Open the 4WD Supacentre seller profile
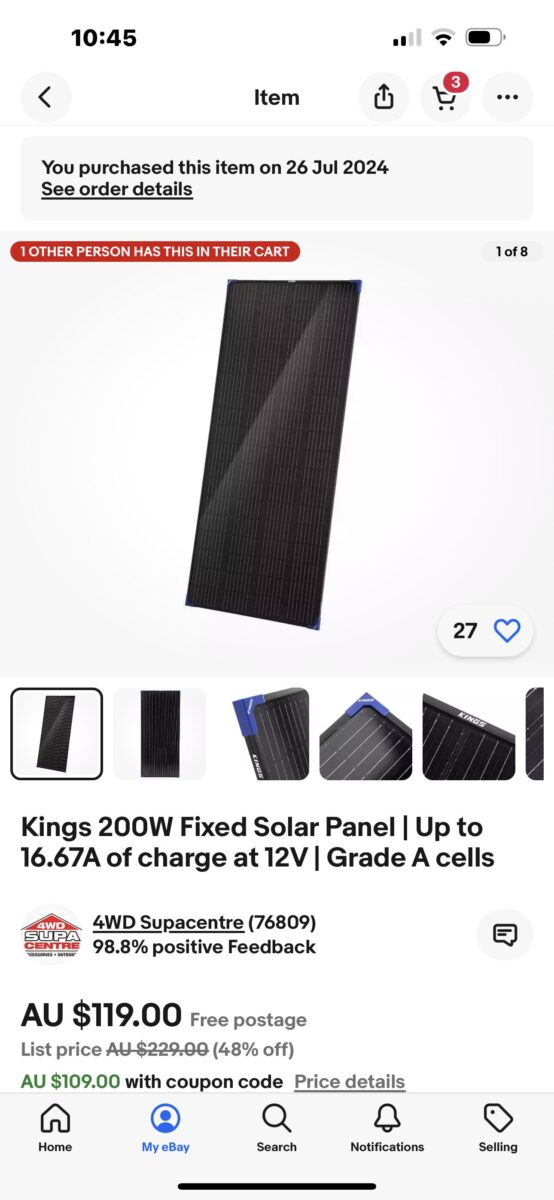 (x=168, y=922)
